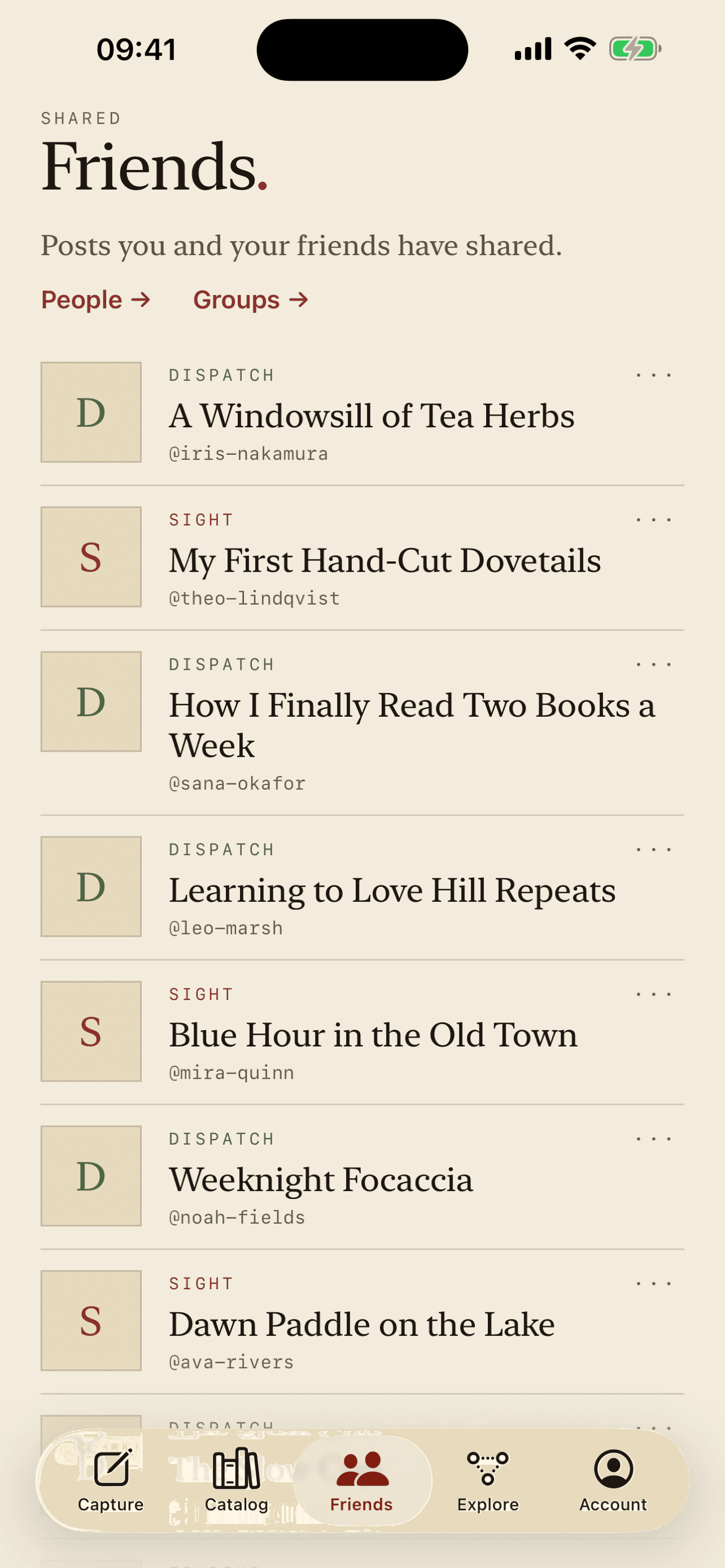Open more options for Blue Hour in the Old Town
725x1568 pixels.
(x=654, y=994)
